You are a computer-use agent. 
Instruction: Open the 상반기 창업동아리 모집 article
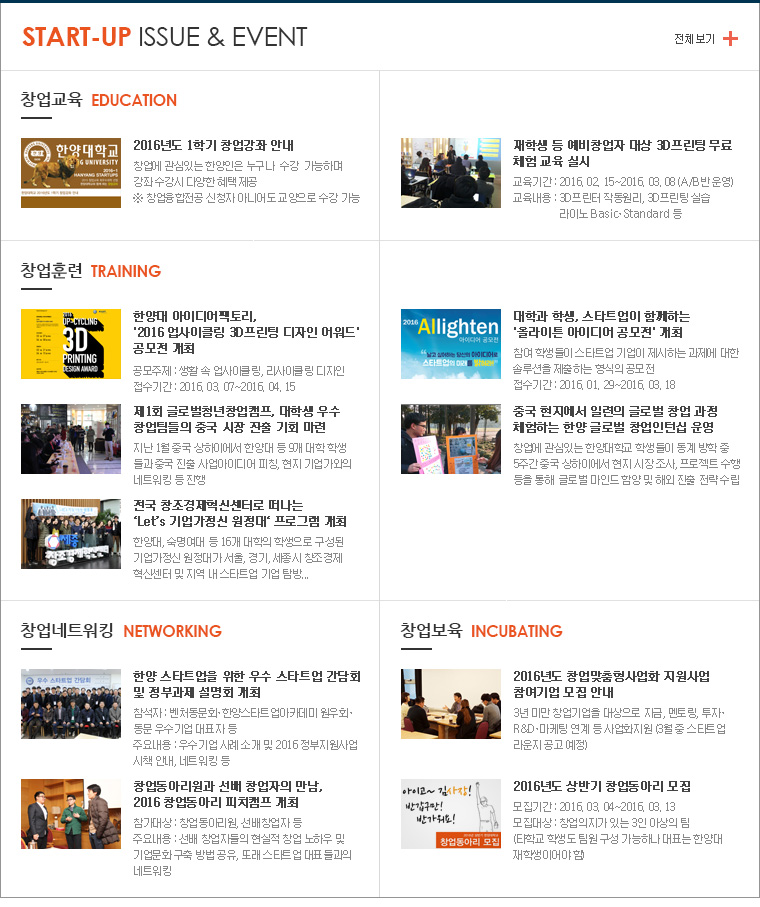601,786
